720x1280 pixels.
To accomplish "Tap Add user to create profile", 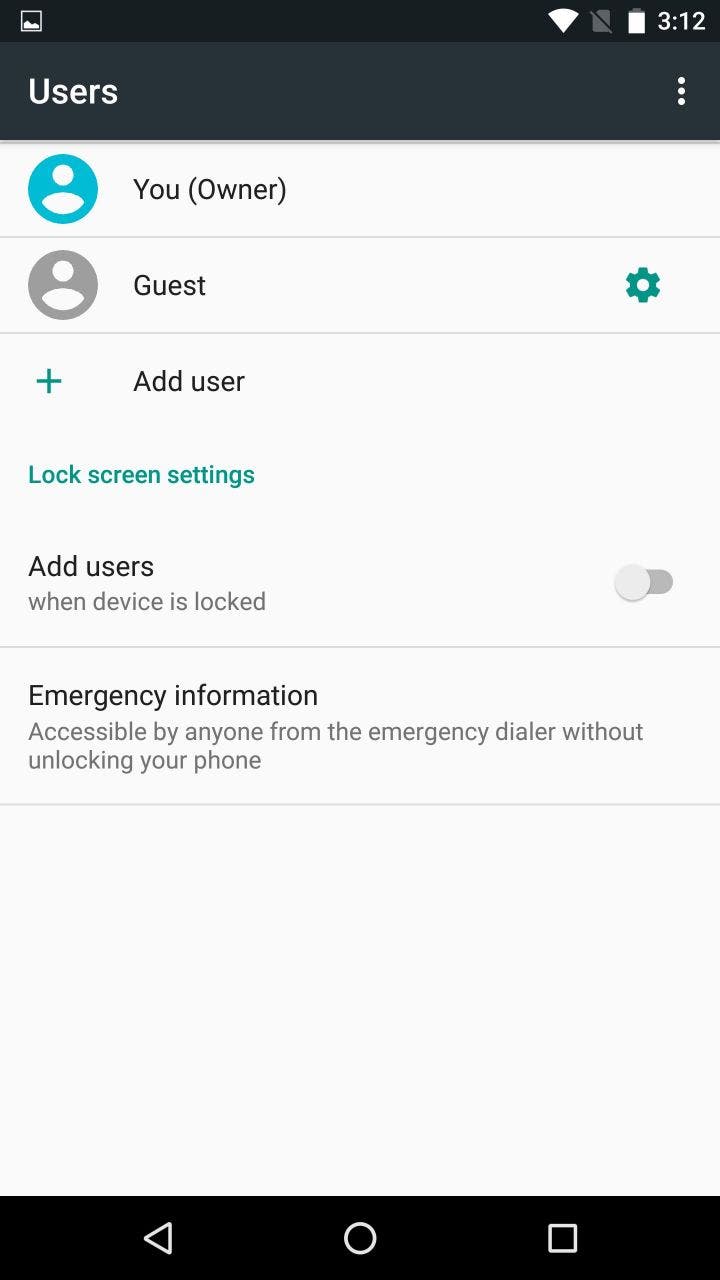I will 360,381.
